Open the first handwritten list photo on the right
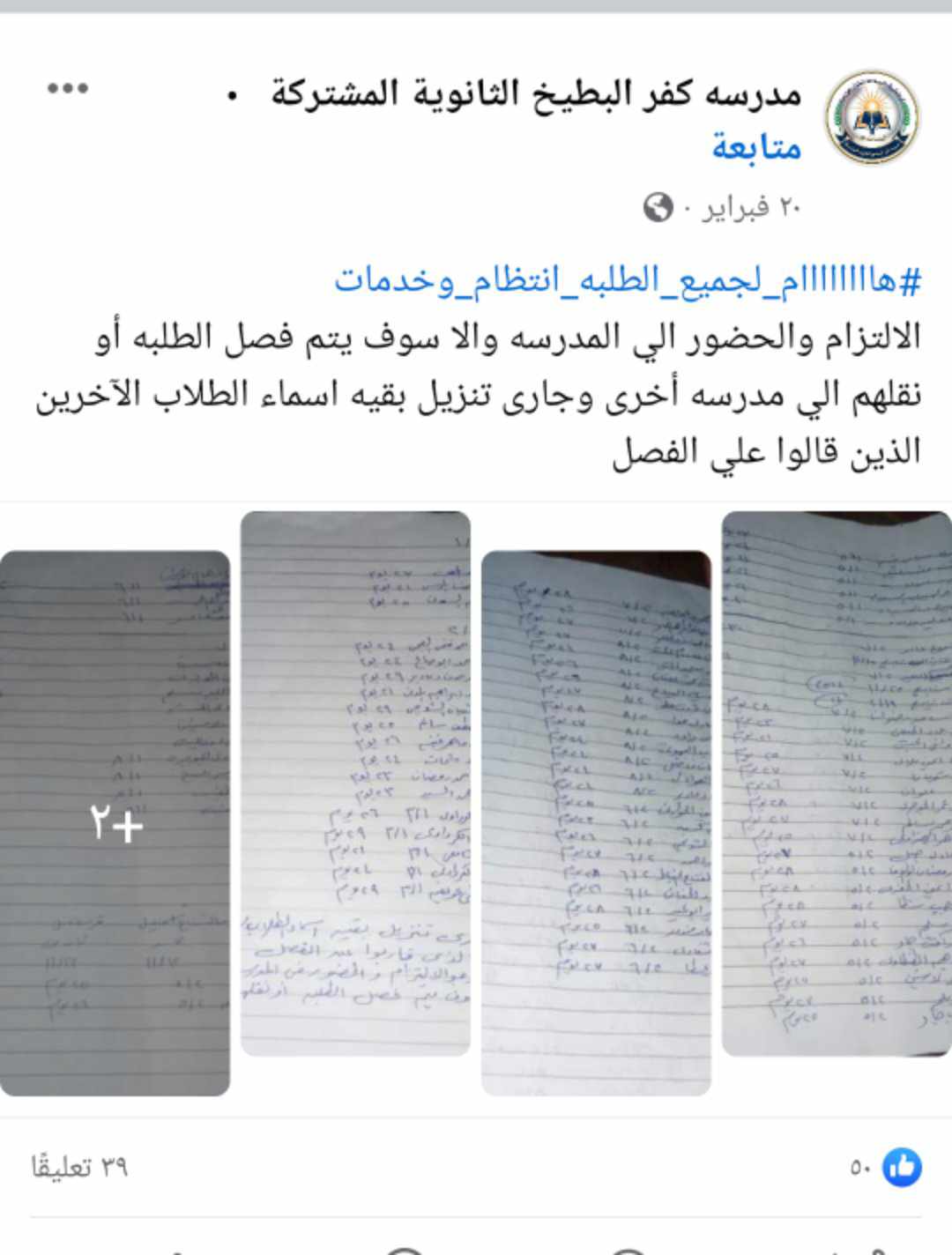Image resolution: width=952 pixels, height=1255 pixels. [x=836, y=783]
